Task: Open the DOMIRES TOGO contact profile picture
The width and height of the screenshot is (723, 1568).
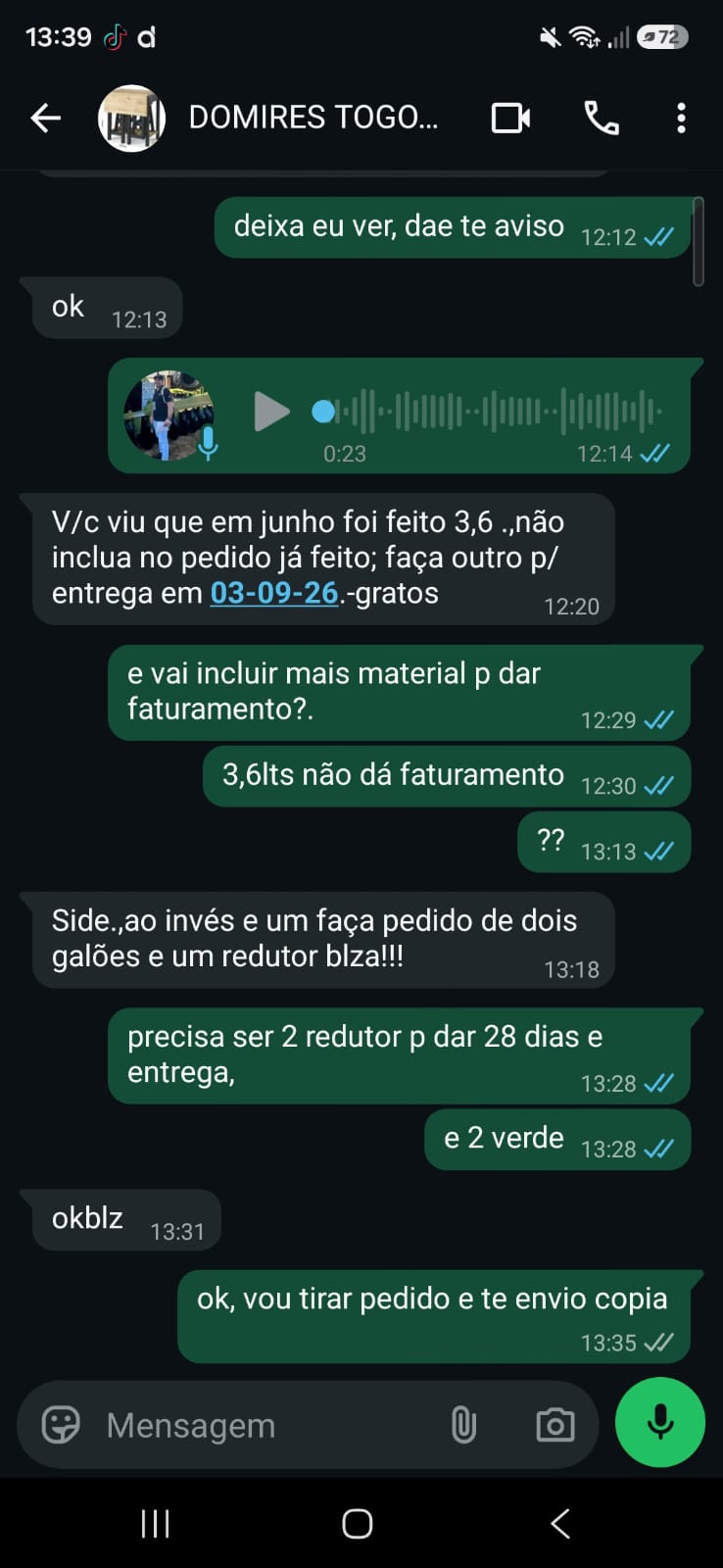Action: [131, 119]
